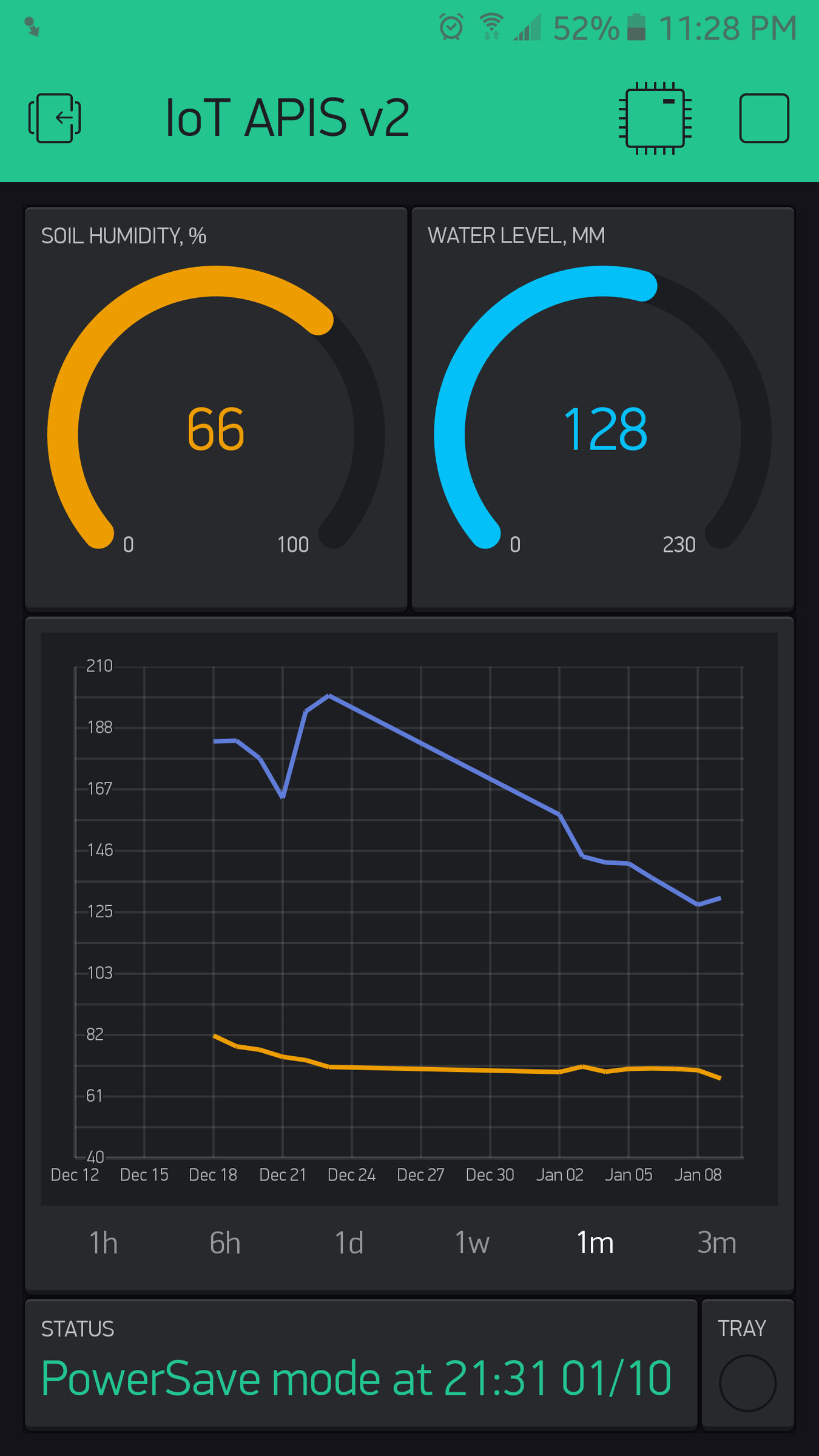This screenshot has height=1456, width=819.
Task: Tap the square stop button
Action: (764, 118)
